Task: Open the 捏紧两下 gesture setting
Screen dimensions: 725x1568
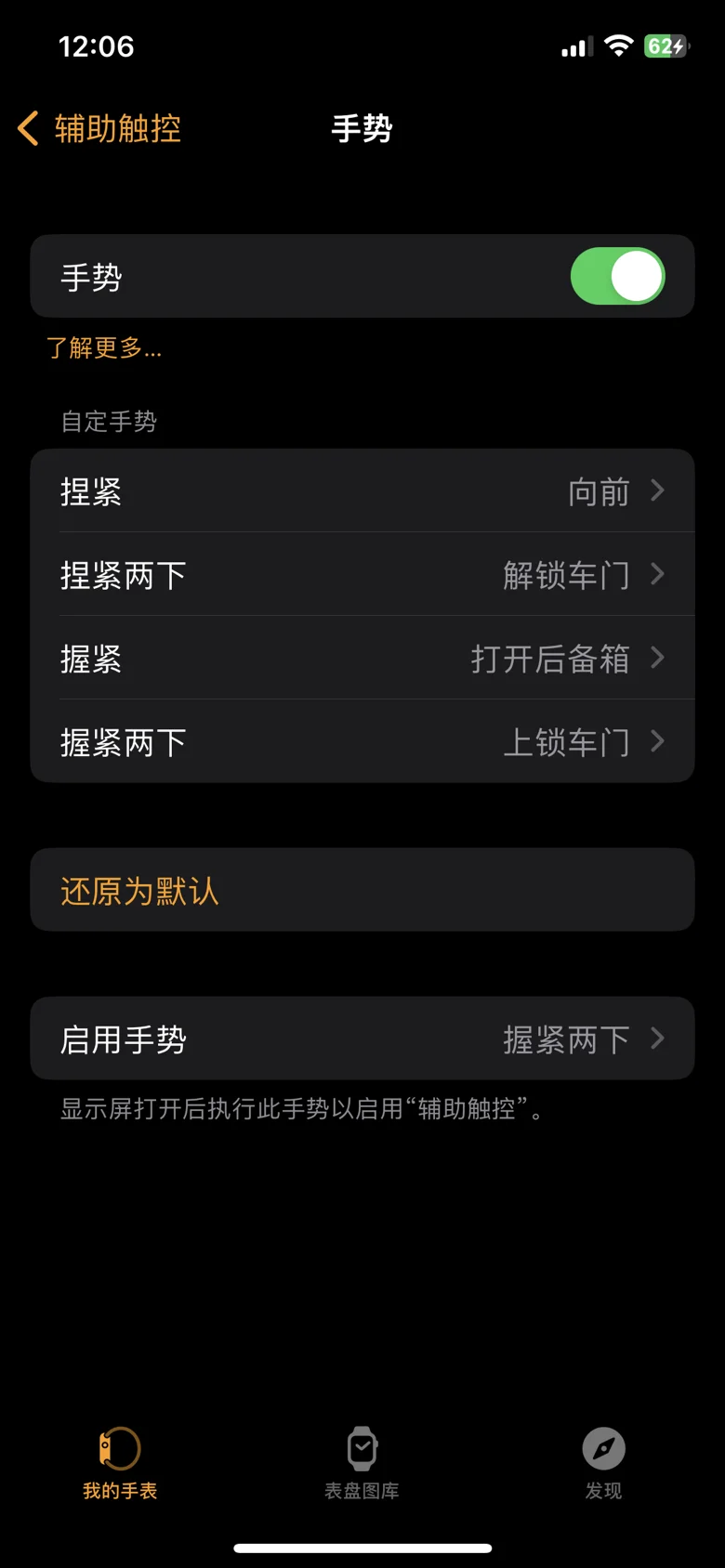Action: 362,574
